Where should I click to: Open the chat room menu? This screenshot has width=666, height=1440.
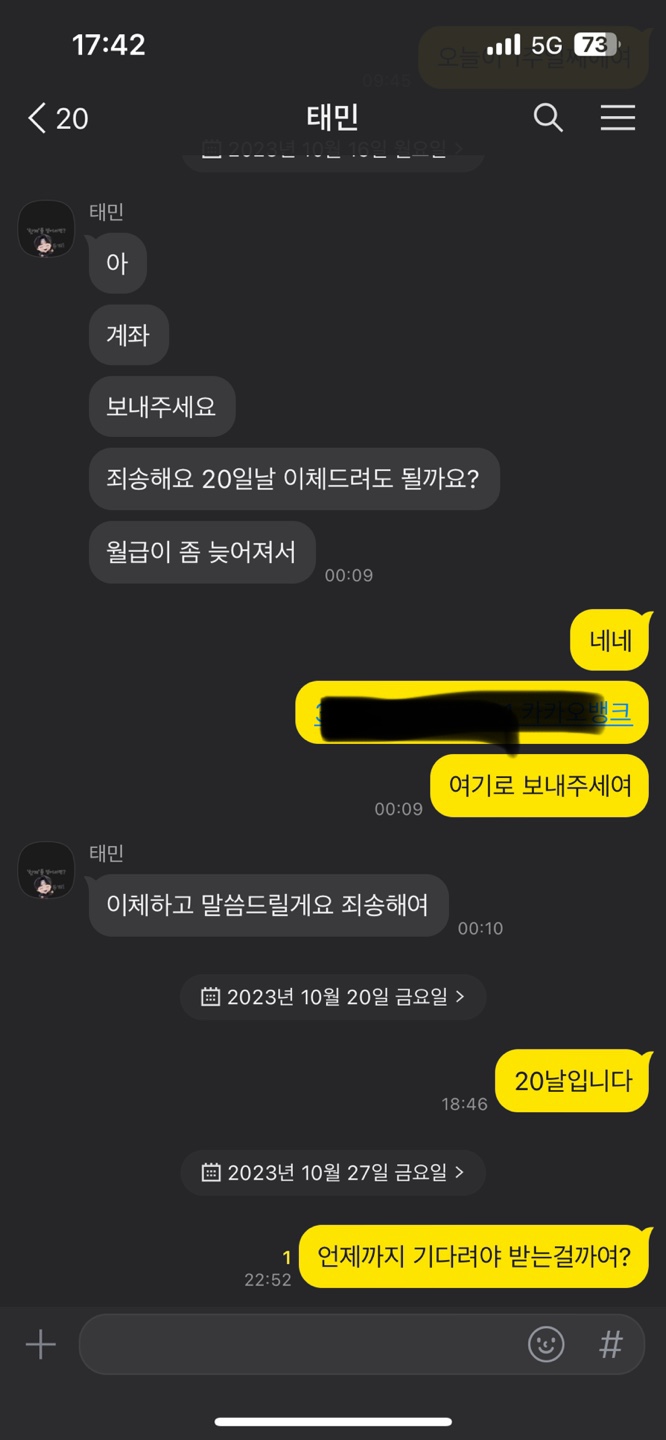pos(617,118)
